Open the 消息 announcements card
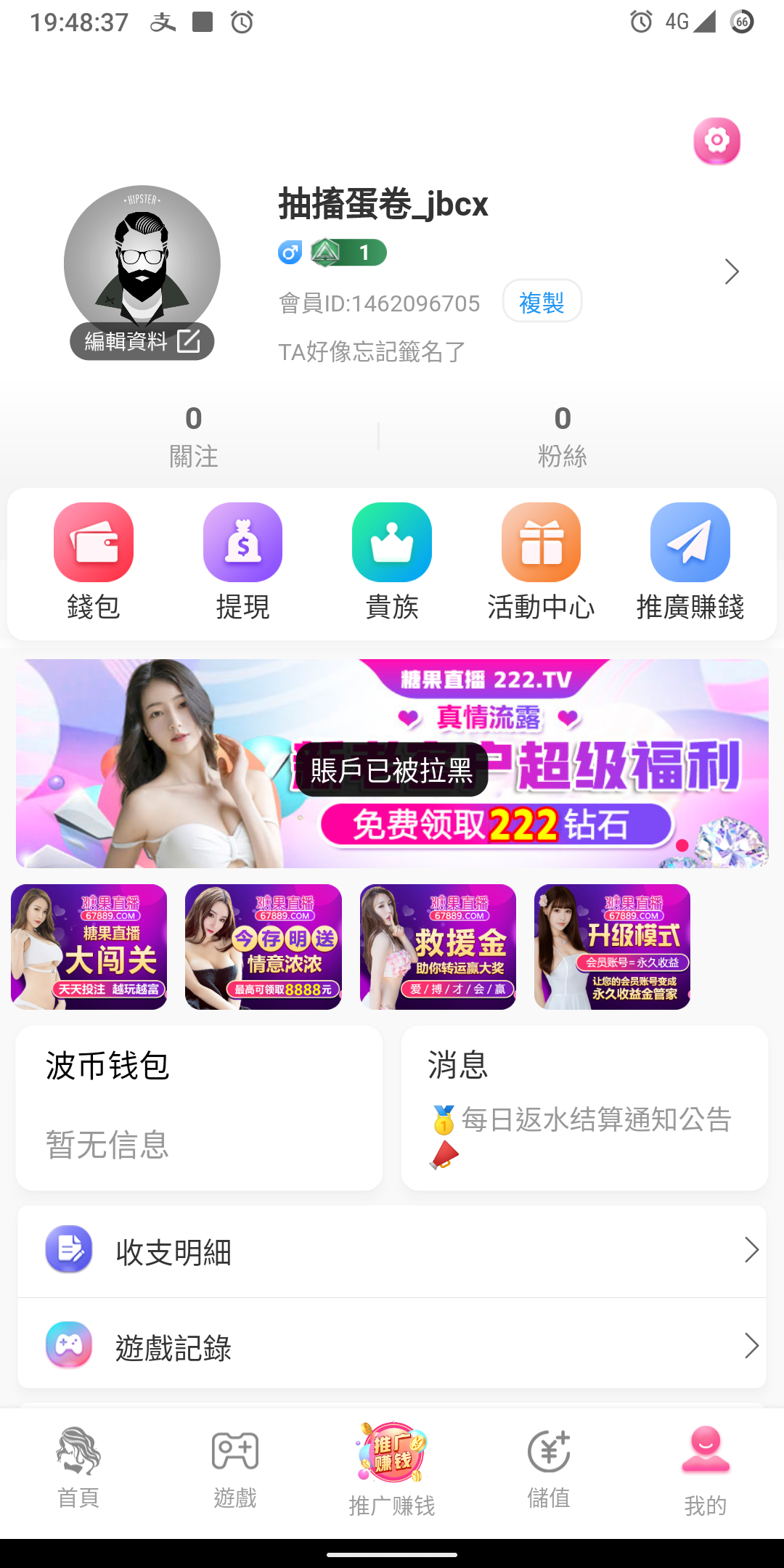Viewport: 784px width, 1568px height. 584,1108
